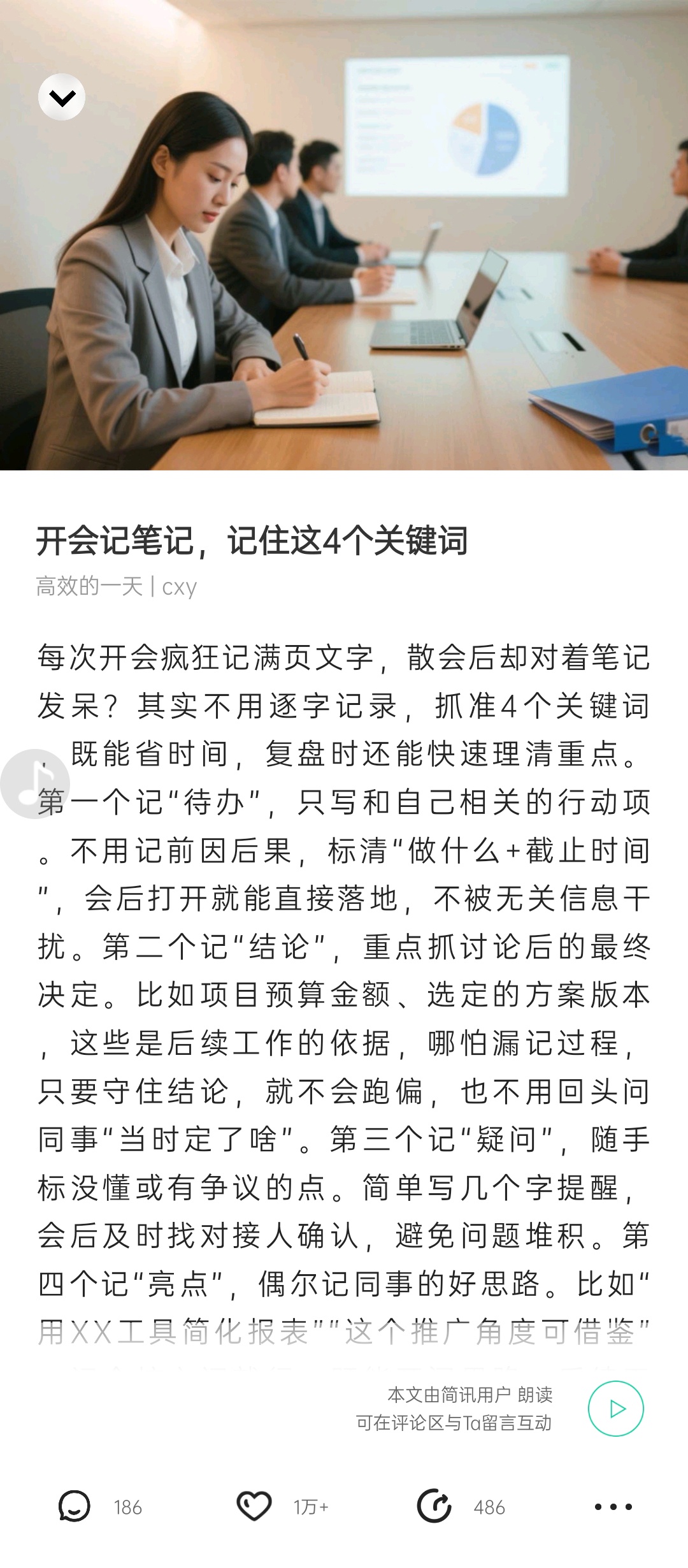Play the article audio reading
Screen dimensions: 688x1568
point(615,1408)
